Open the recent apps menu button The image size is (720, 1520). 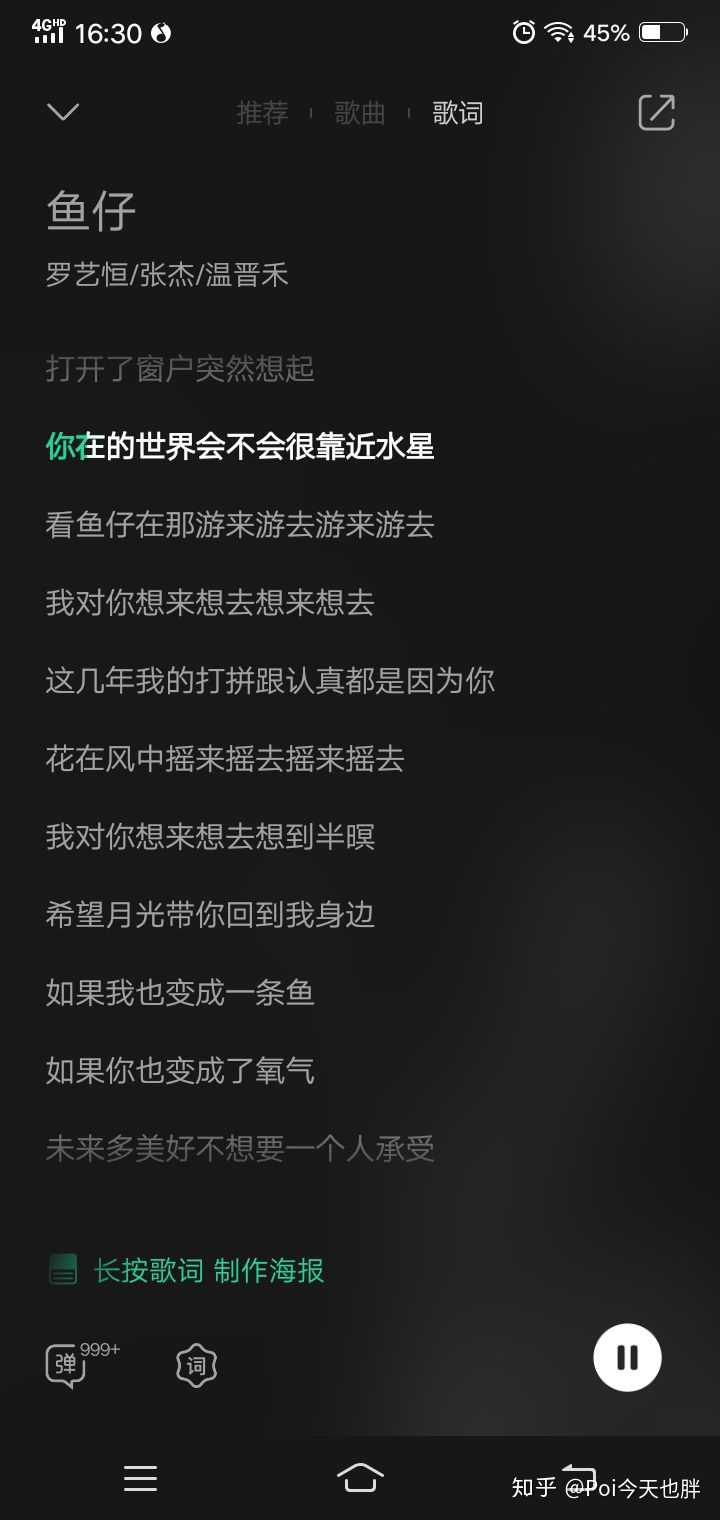point(140,1478)
